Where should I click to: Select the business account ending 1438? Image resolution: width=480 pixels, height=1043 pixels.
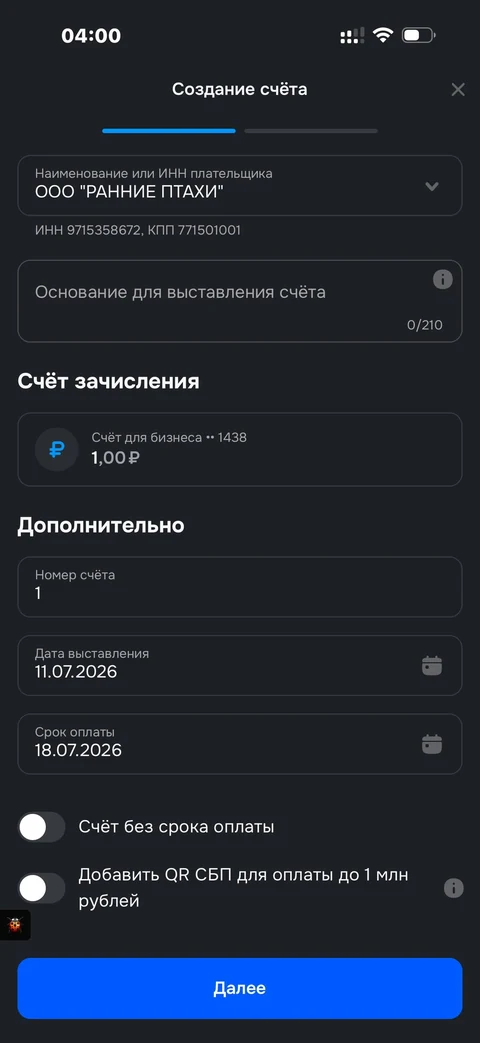point(239,449)
